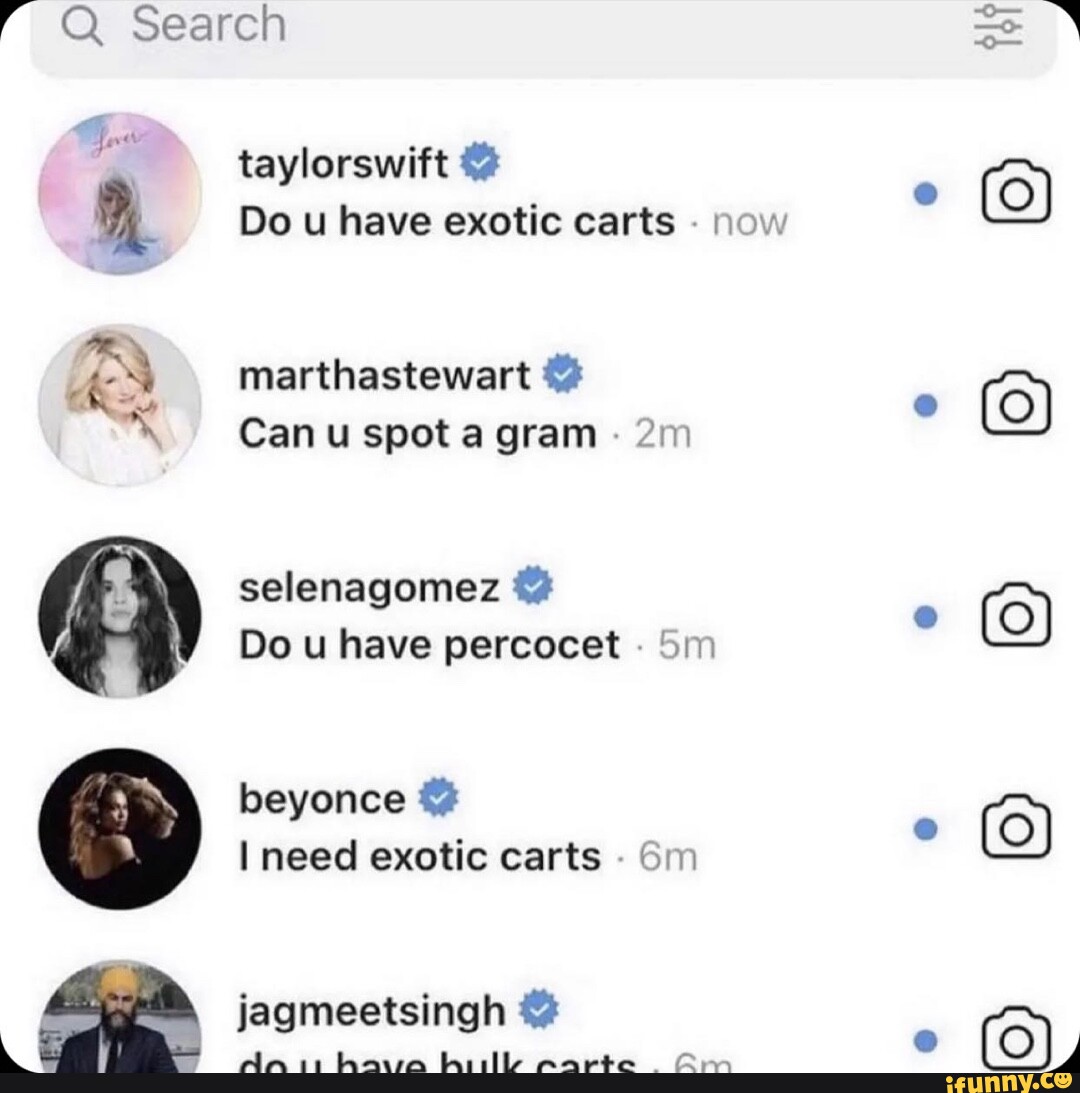Toggle the unread indicator on selenagomez's message
The image size is (1080, 1093).
point(925,617)
